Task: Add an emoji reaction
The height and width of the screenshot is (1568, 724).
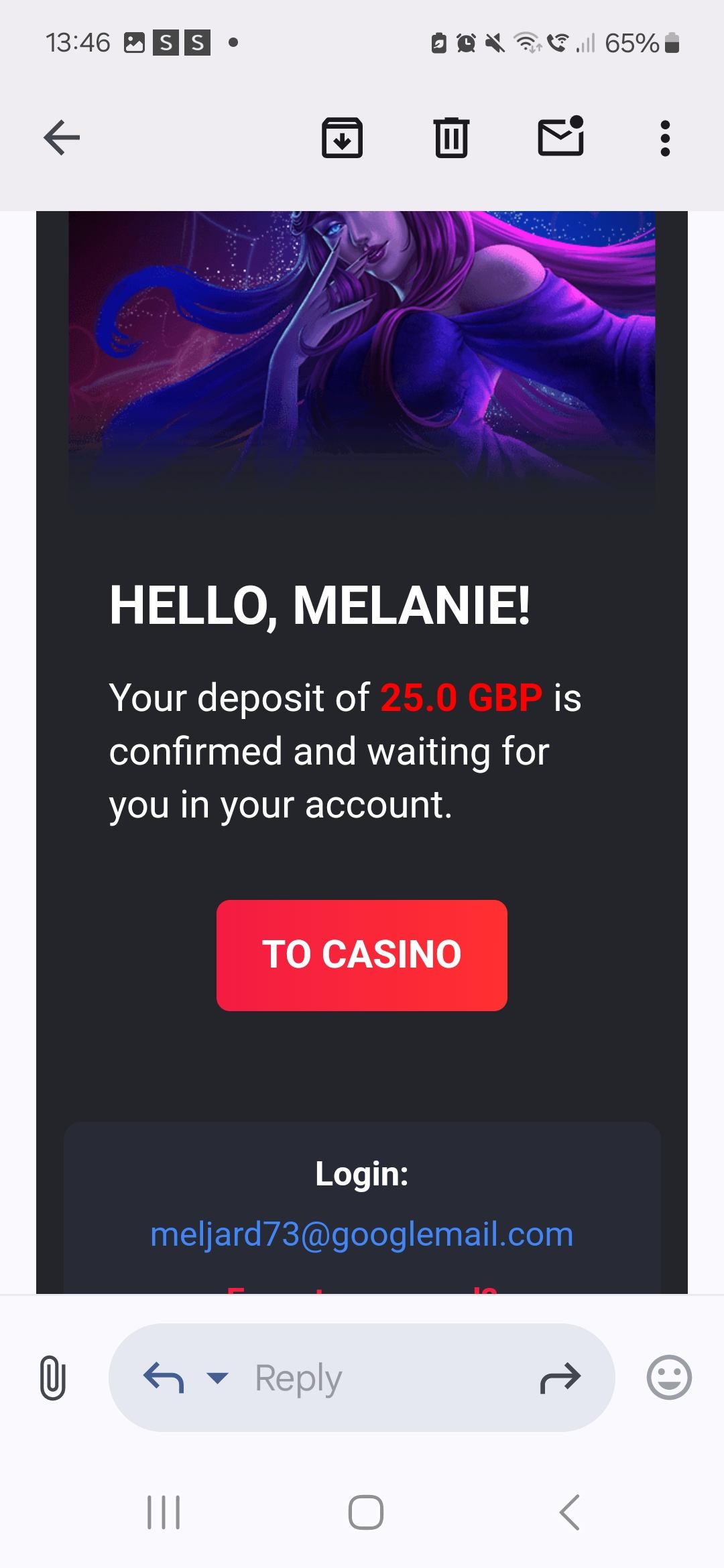Action: point(668,1378)
